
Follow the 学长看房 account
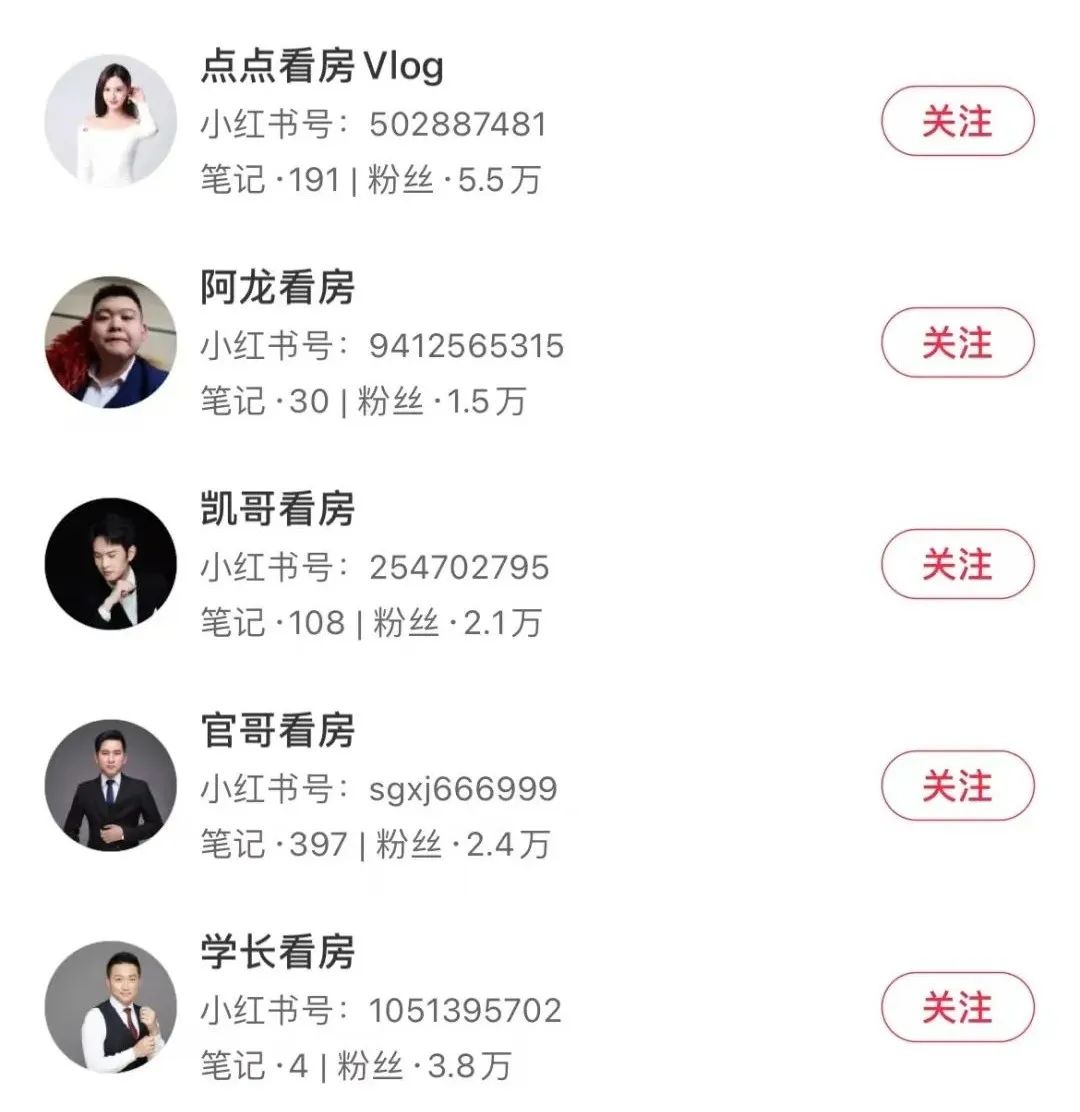click(x=957, y=1008)
